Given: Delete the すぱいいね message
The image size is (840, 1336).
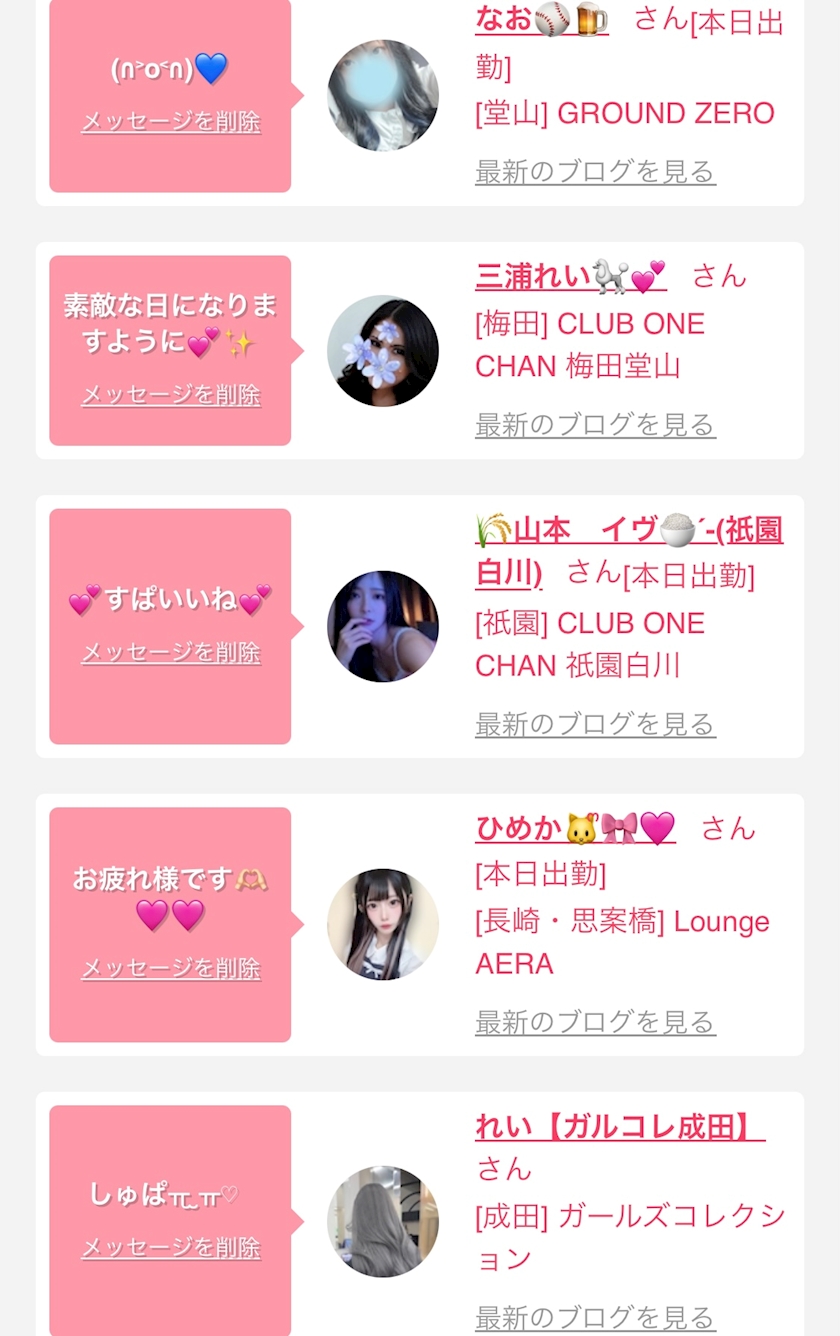Looking at the screenshot, I should tap(171, 653).
